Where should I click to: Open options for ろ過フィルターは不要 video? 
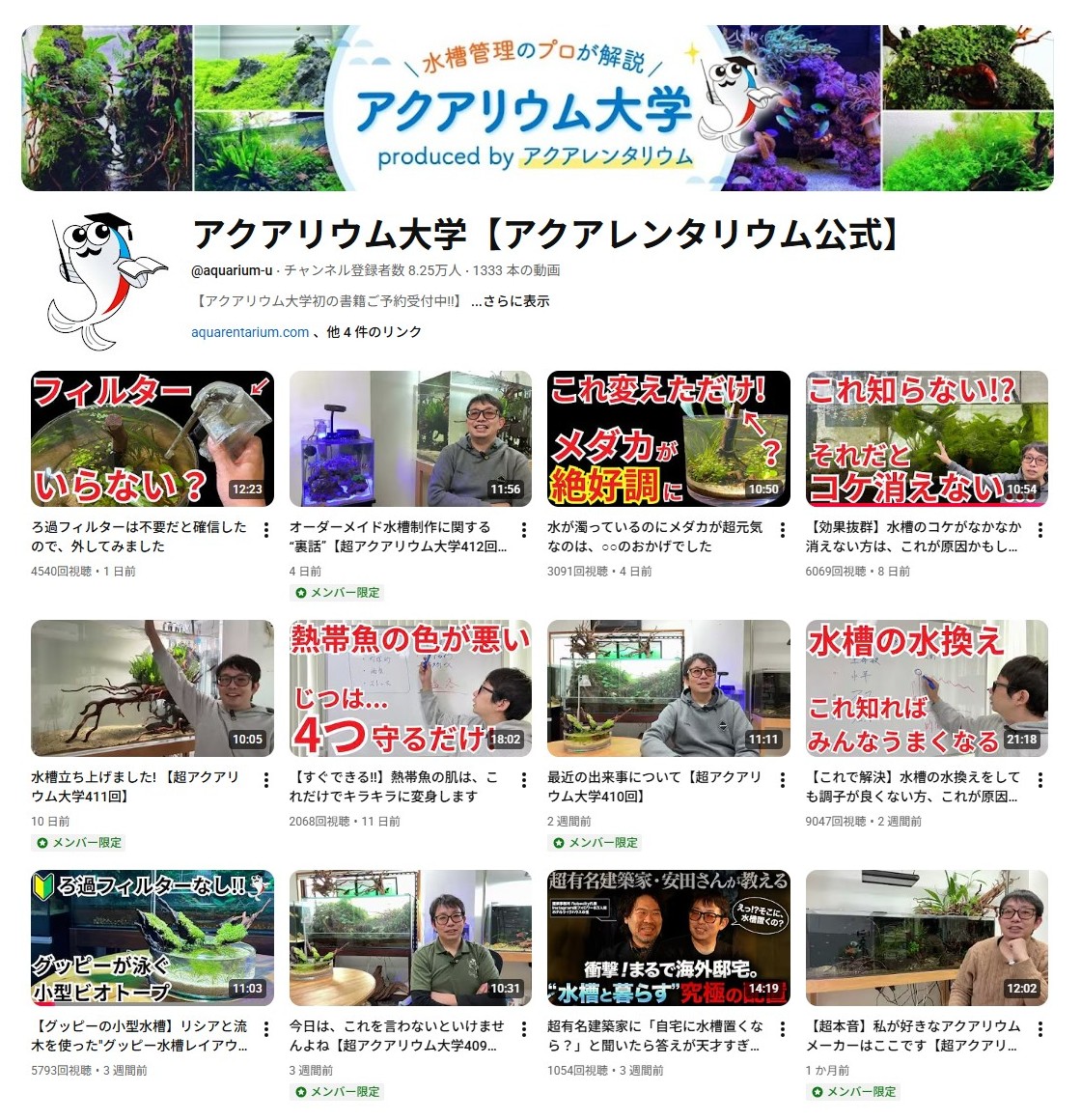[265, 530]
